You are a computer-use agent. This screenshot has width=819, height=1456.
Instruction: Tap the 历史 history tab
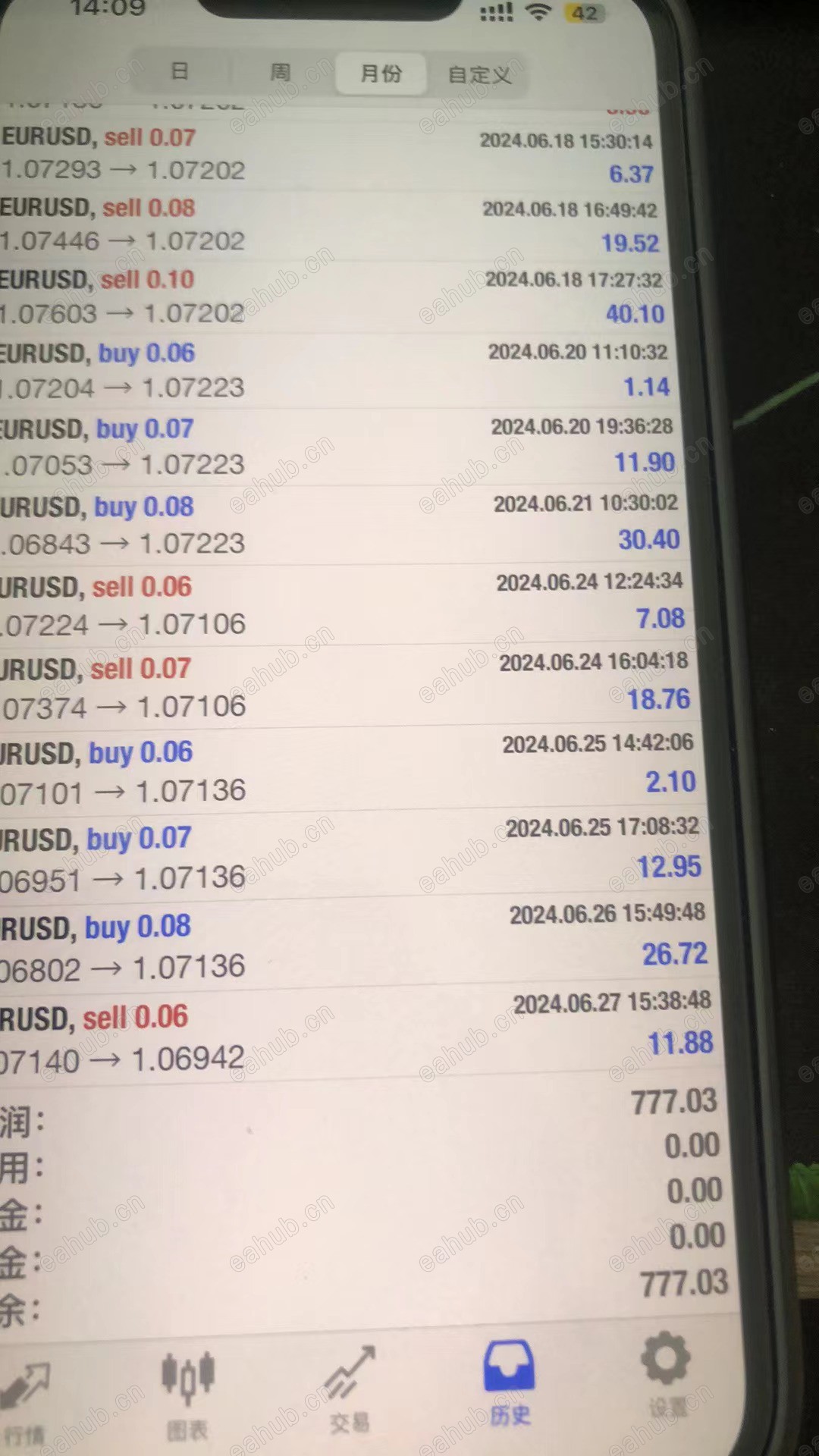510,1385
